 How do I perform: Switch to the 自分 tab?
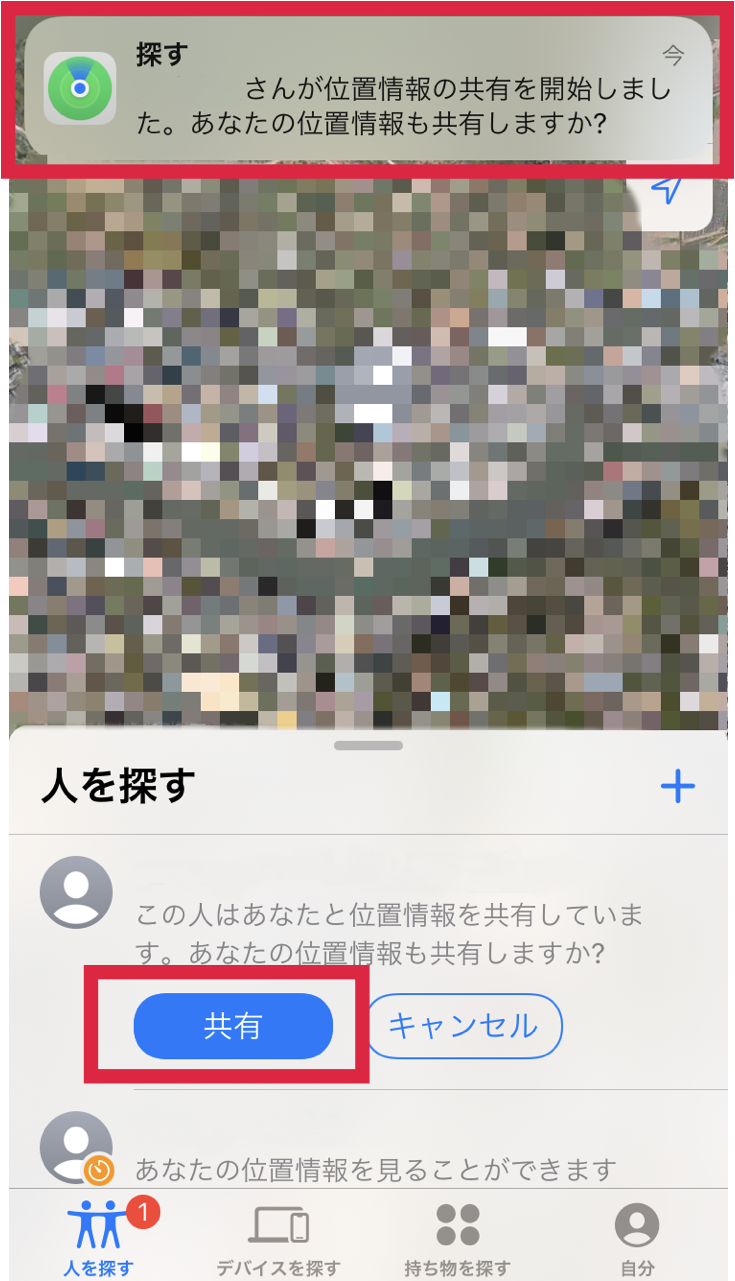coord(637,1238)
